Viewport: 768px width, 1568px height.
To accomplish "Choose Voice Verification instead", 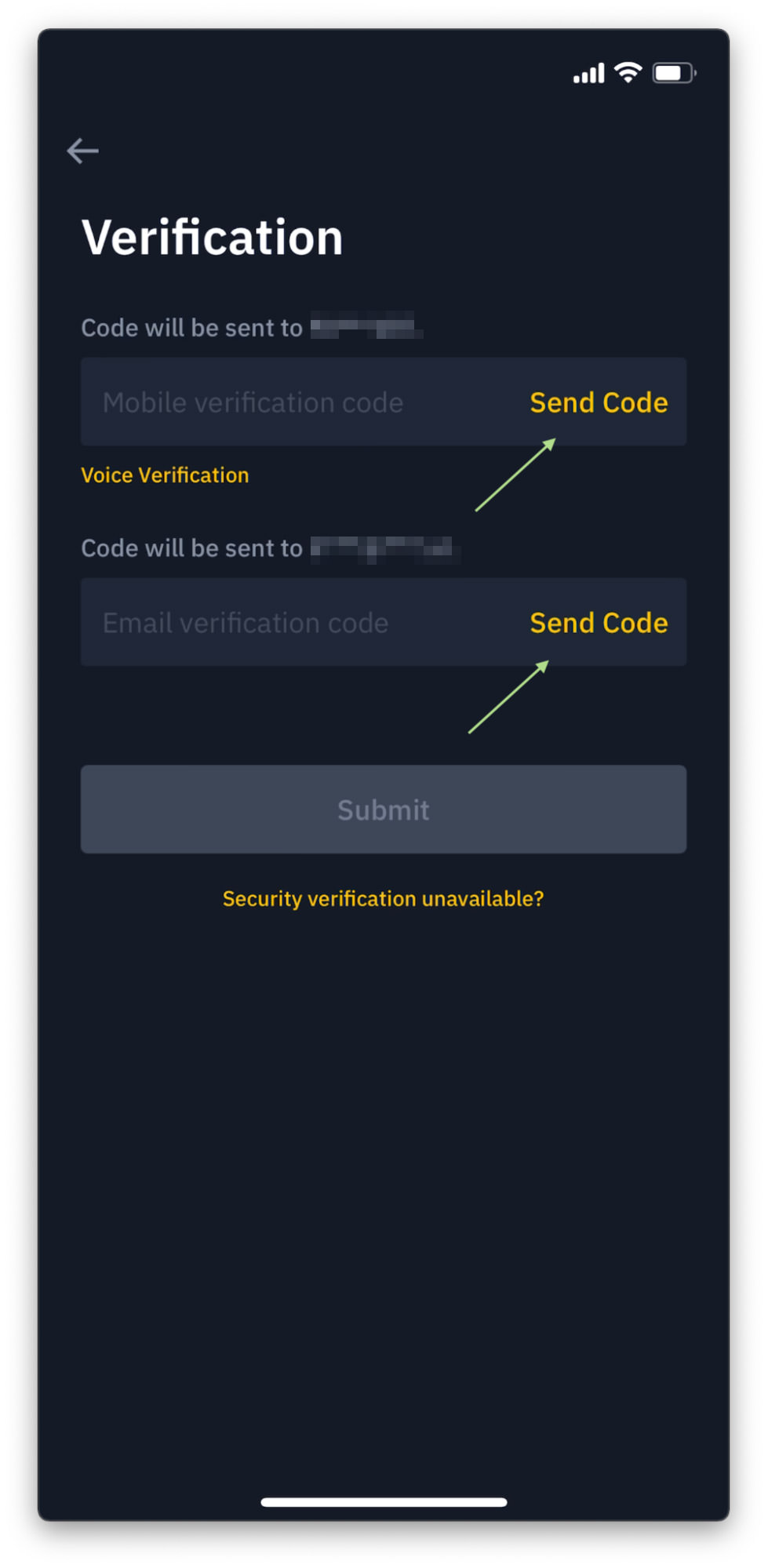I will (165, 475).
